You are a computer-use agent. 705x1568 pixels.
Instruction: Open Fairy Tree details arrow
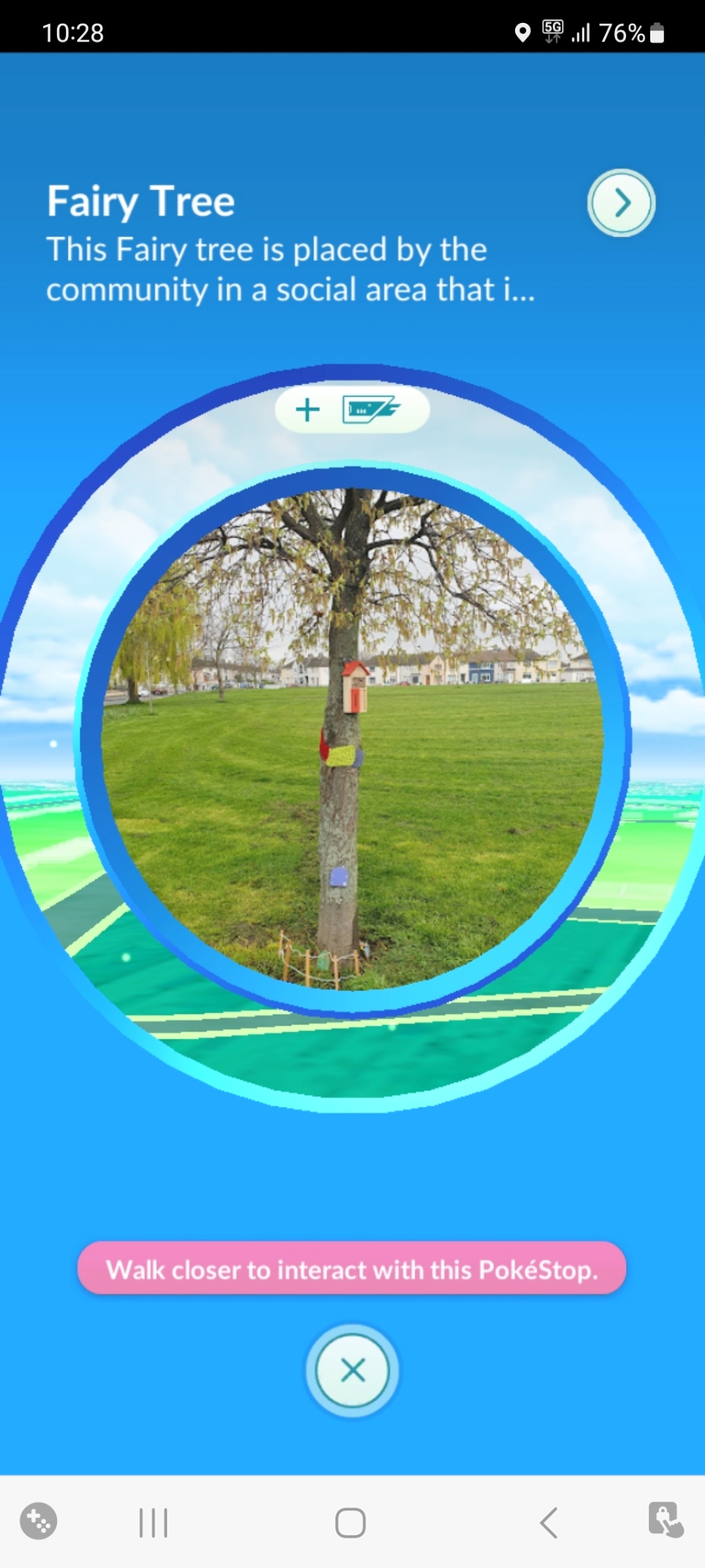621,203
